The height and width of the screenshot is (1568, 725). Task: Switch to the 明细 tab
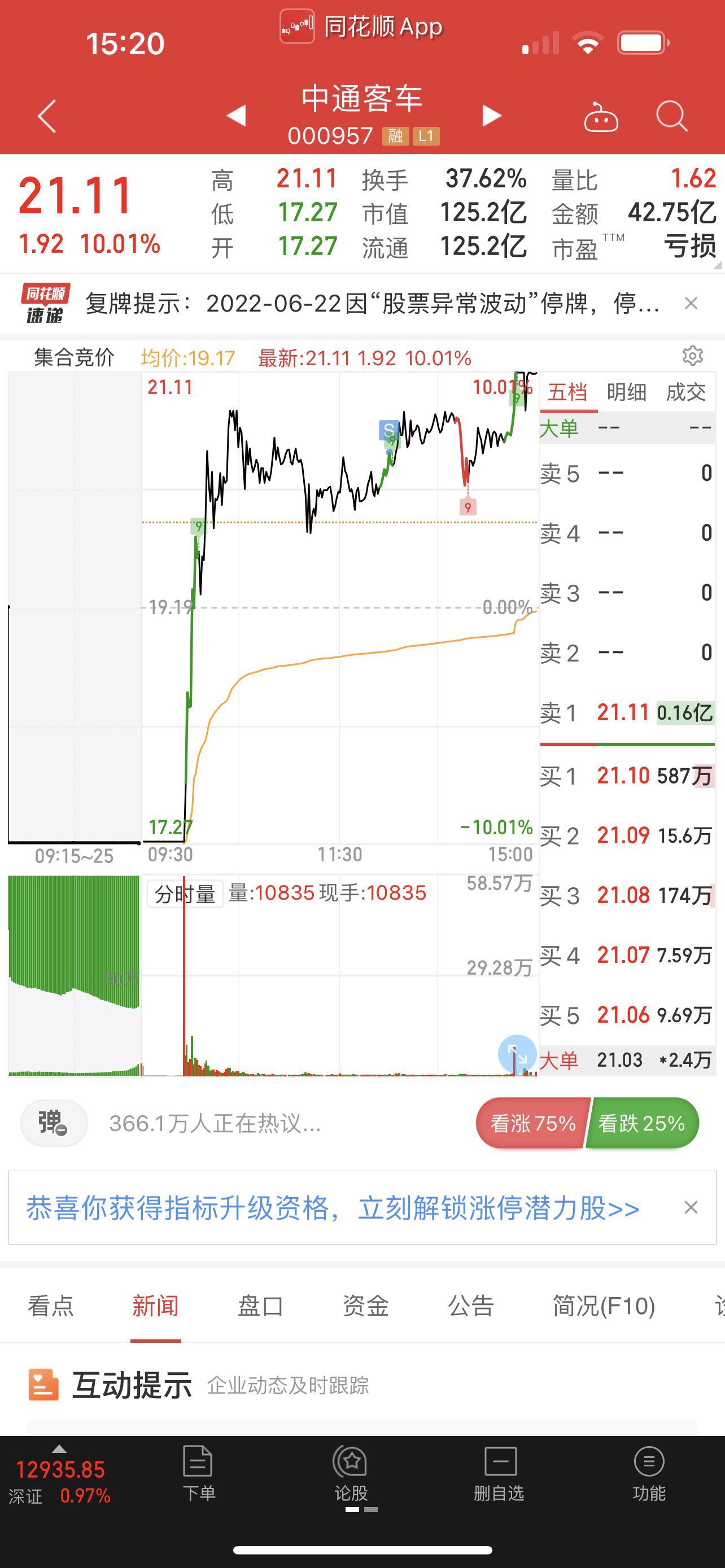(626, 392)
